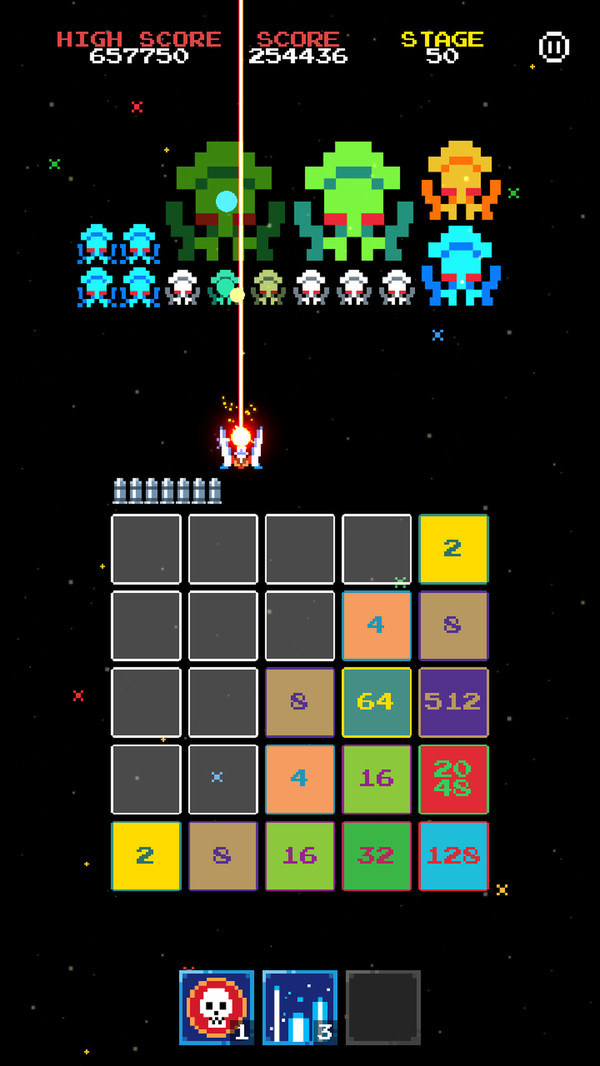Use the laser beams power-up
The width and height of the screenshot is (600, 1066).
pyautogui.click(x=299, y=1007)
